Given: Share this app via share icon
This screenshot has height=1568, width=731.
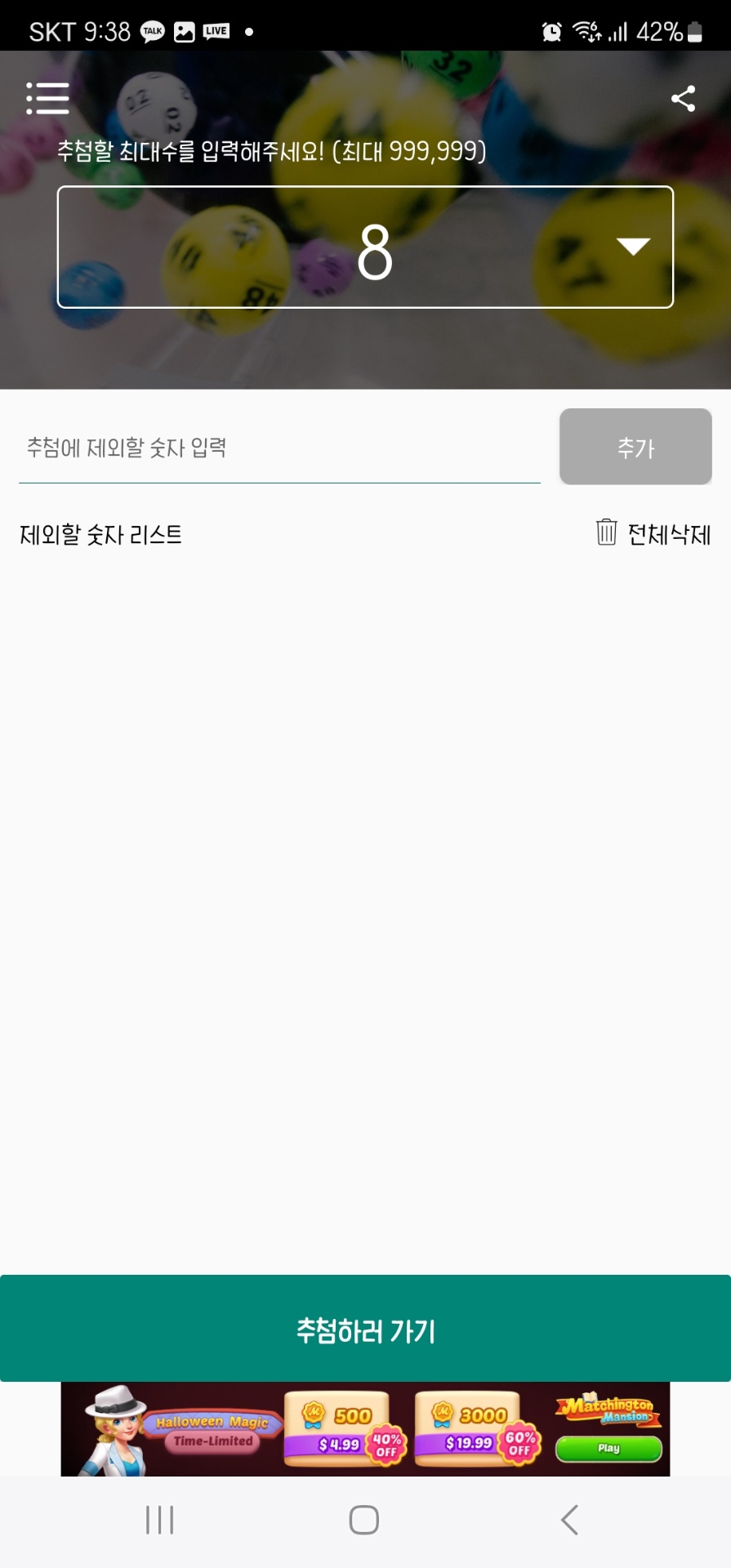Looking at the screenshot, I should pyautogui.click(x=683, y=99).
